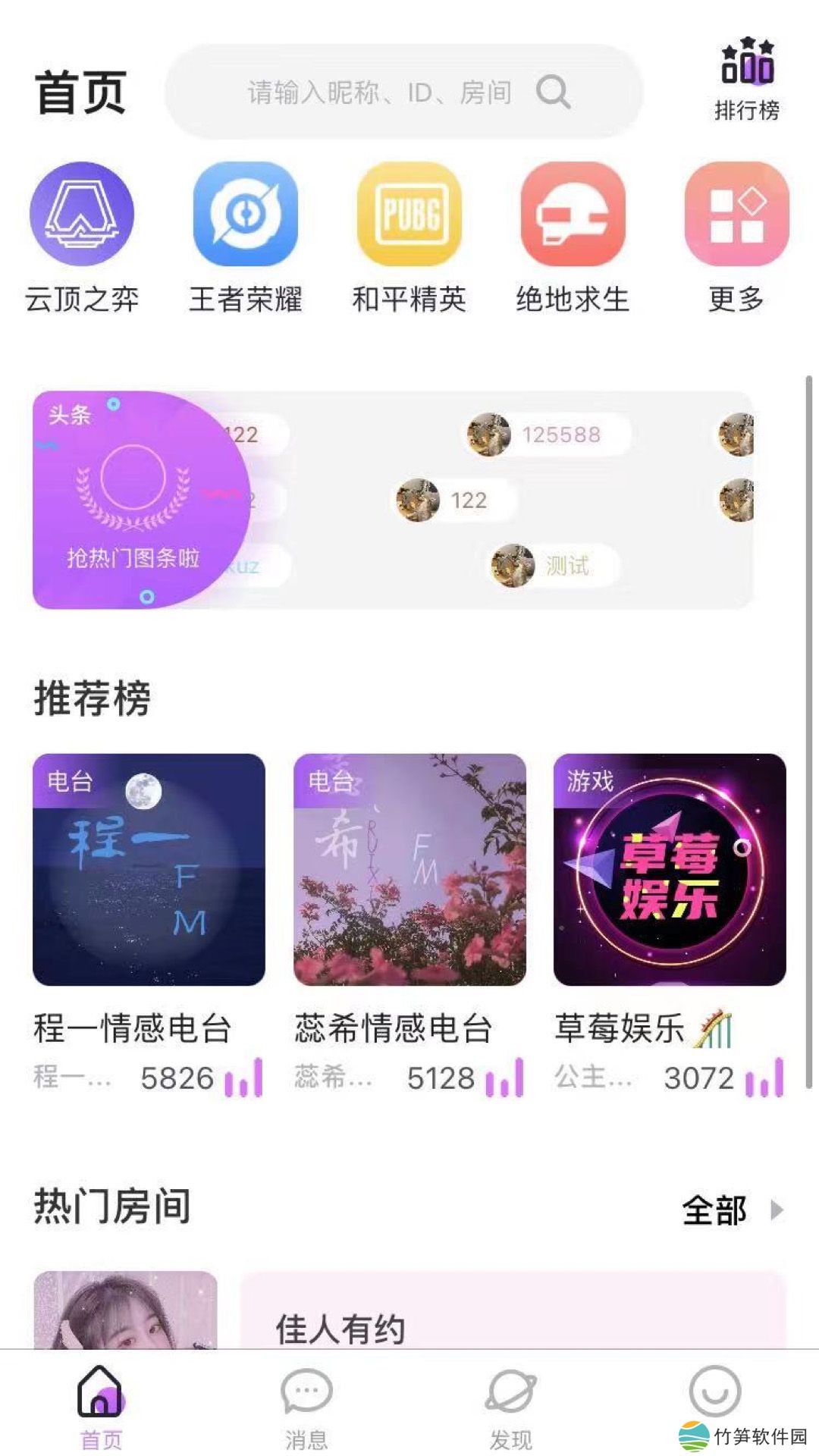
Task: Open the 测试 headline bubble
Action: coord(552,566)
